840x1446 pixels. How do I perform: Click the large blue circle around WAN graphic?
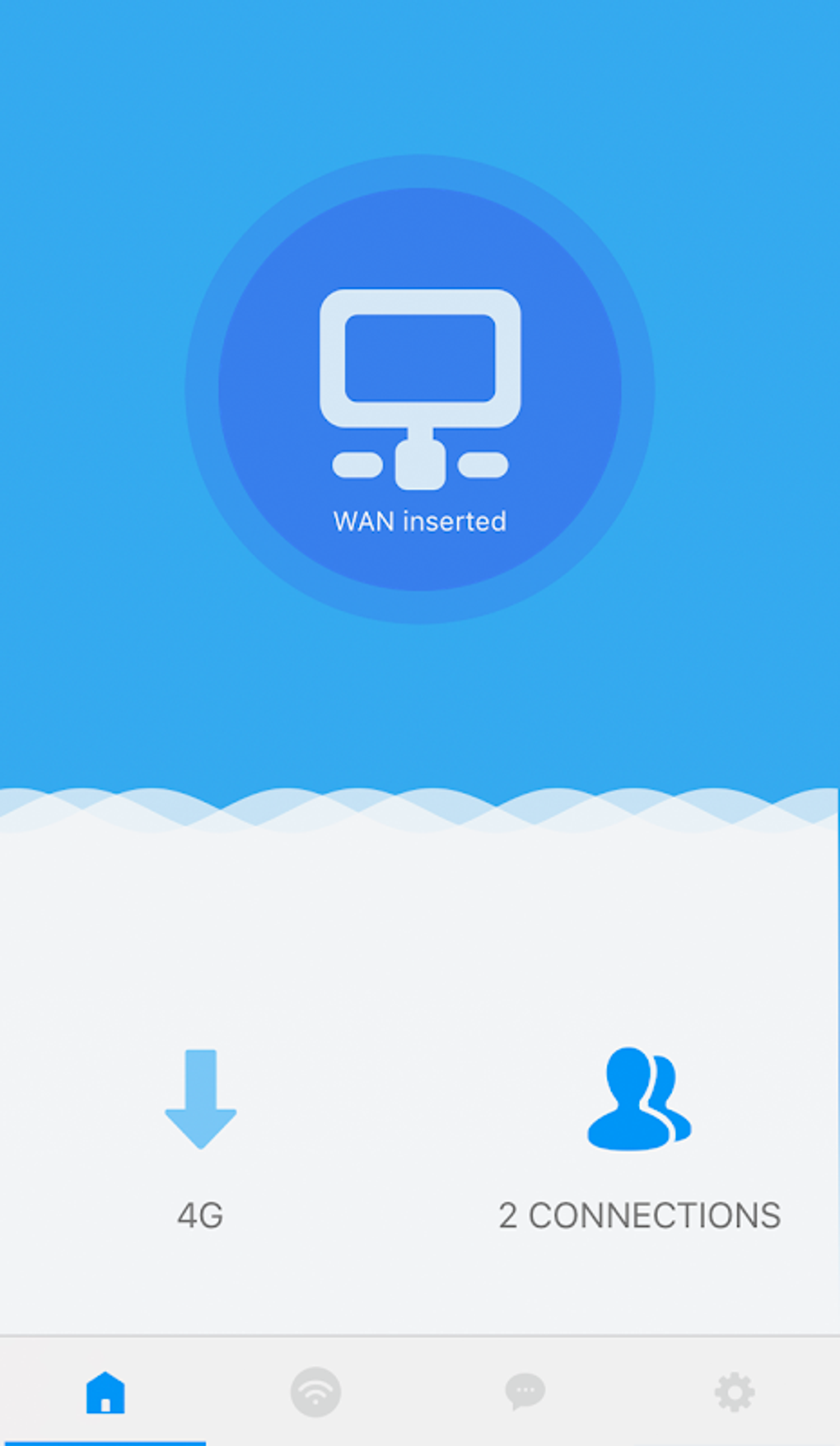click(420, 387)
